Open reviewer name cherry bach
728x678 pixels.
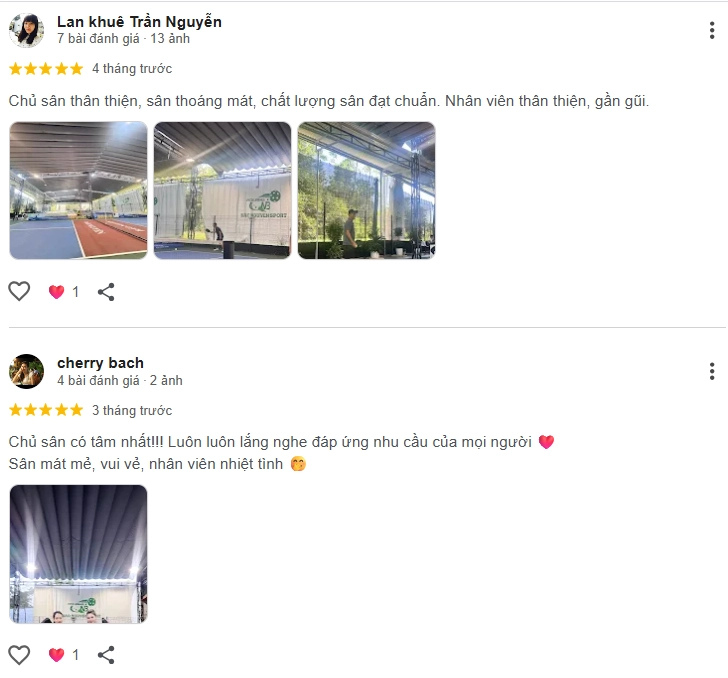[x=100, y=362]
